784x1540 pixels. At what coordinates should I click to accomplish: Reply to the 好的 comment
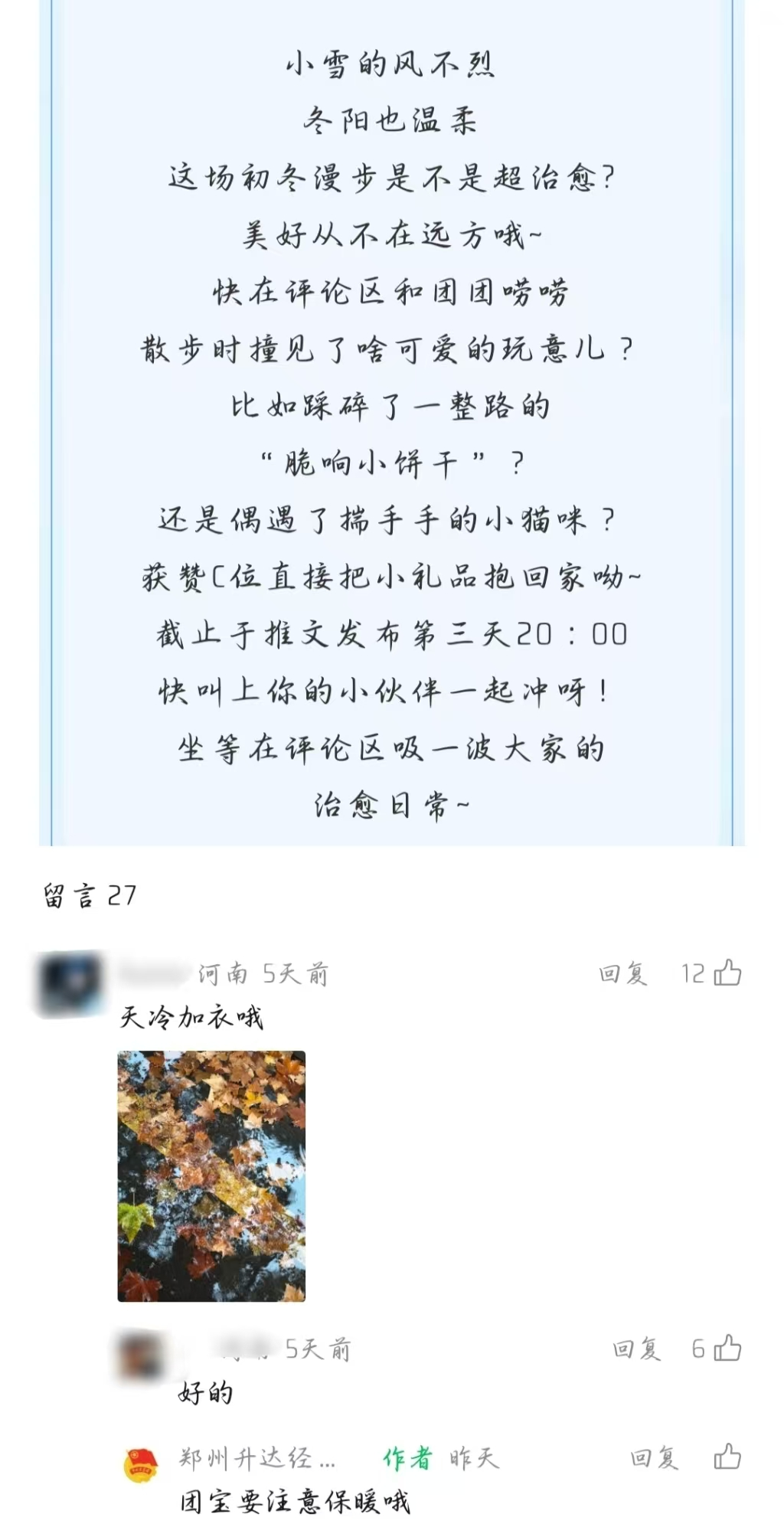pos(635,1349)
